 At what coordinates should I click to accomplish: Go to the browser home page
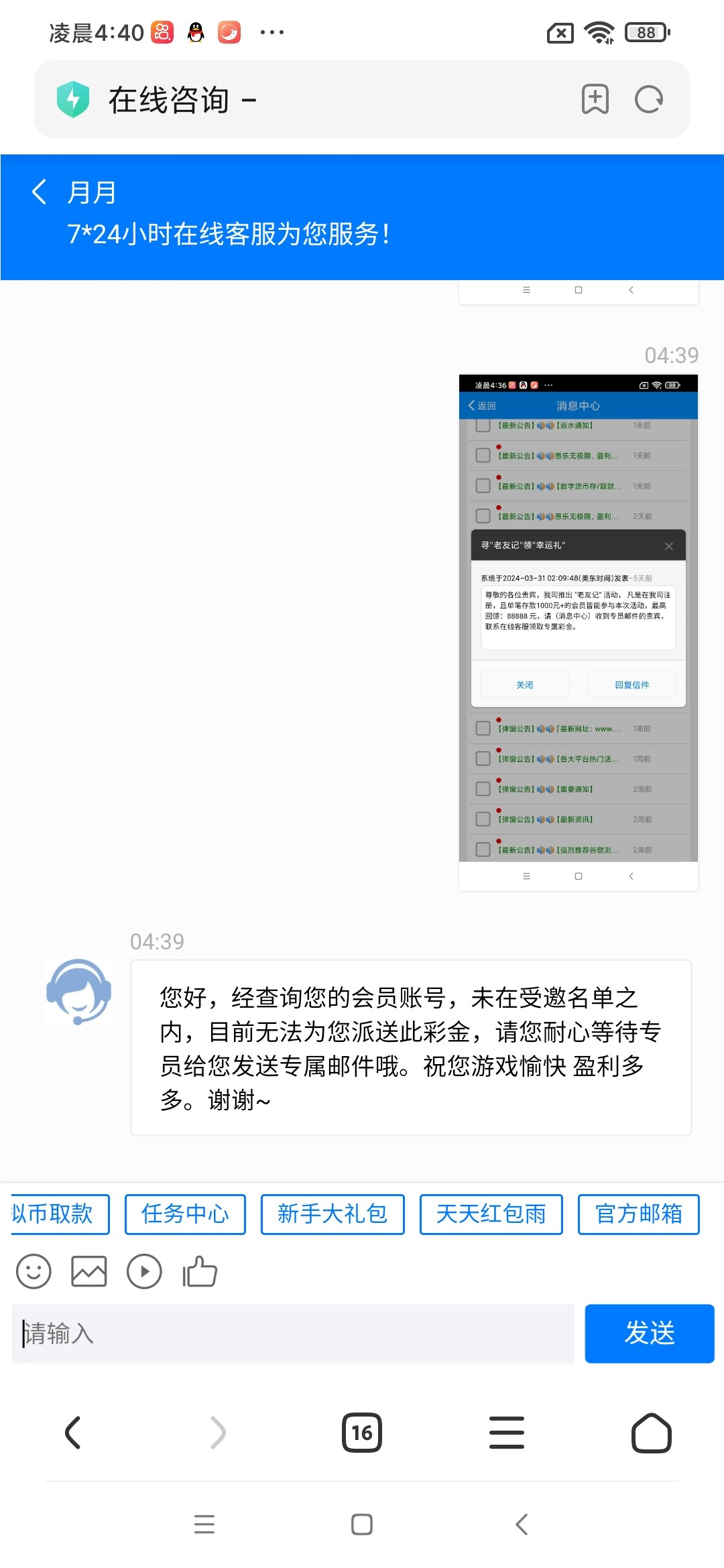point(651,1433)
